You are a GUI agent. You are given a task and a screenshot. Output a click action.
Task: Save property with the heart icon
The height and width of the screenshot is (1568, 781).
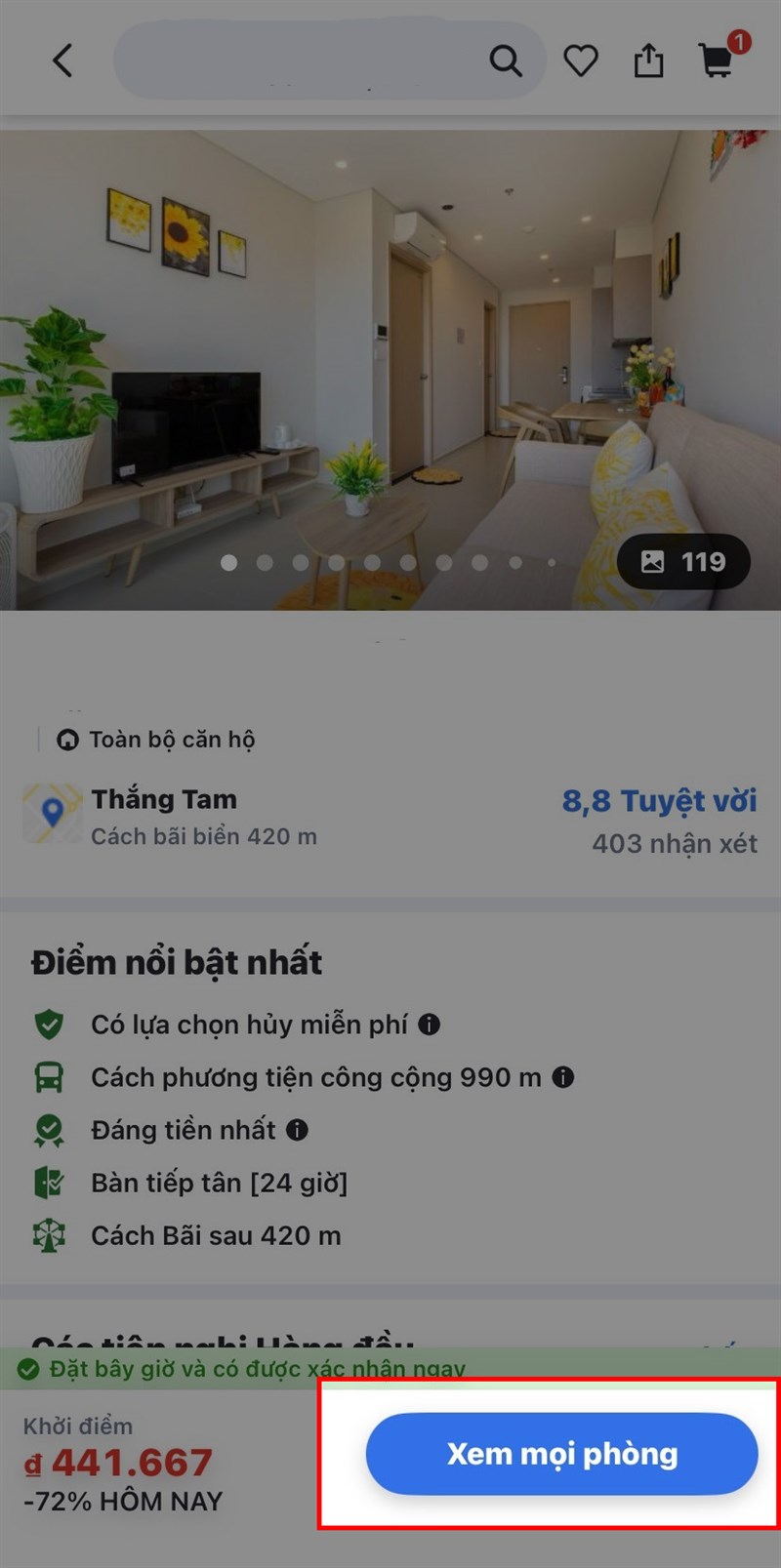click(581, 60)
